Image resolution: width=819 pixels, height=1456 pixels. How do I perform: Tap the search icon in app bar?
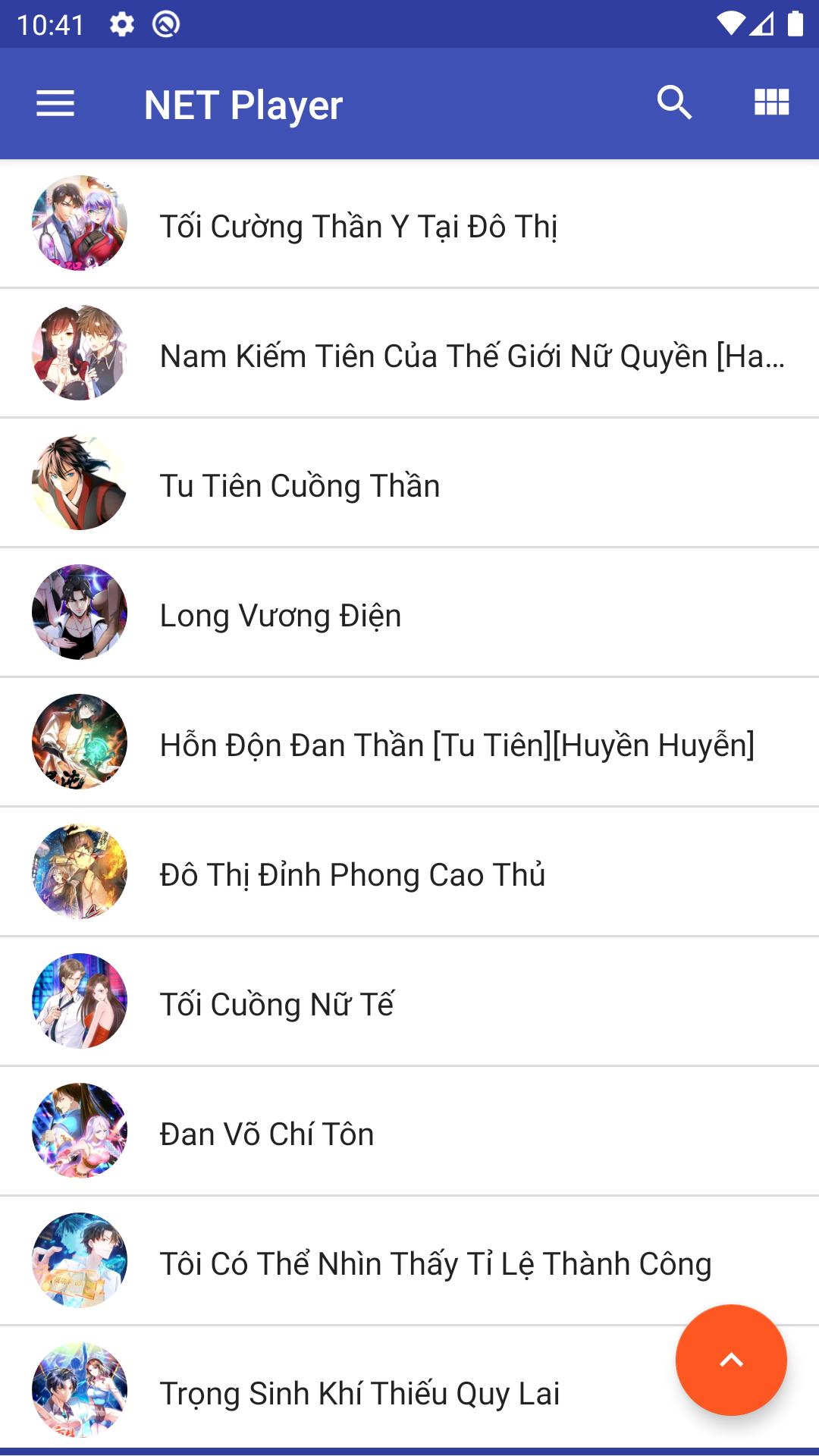tap(674, 103)
